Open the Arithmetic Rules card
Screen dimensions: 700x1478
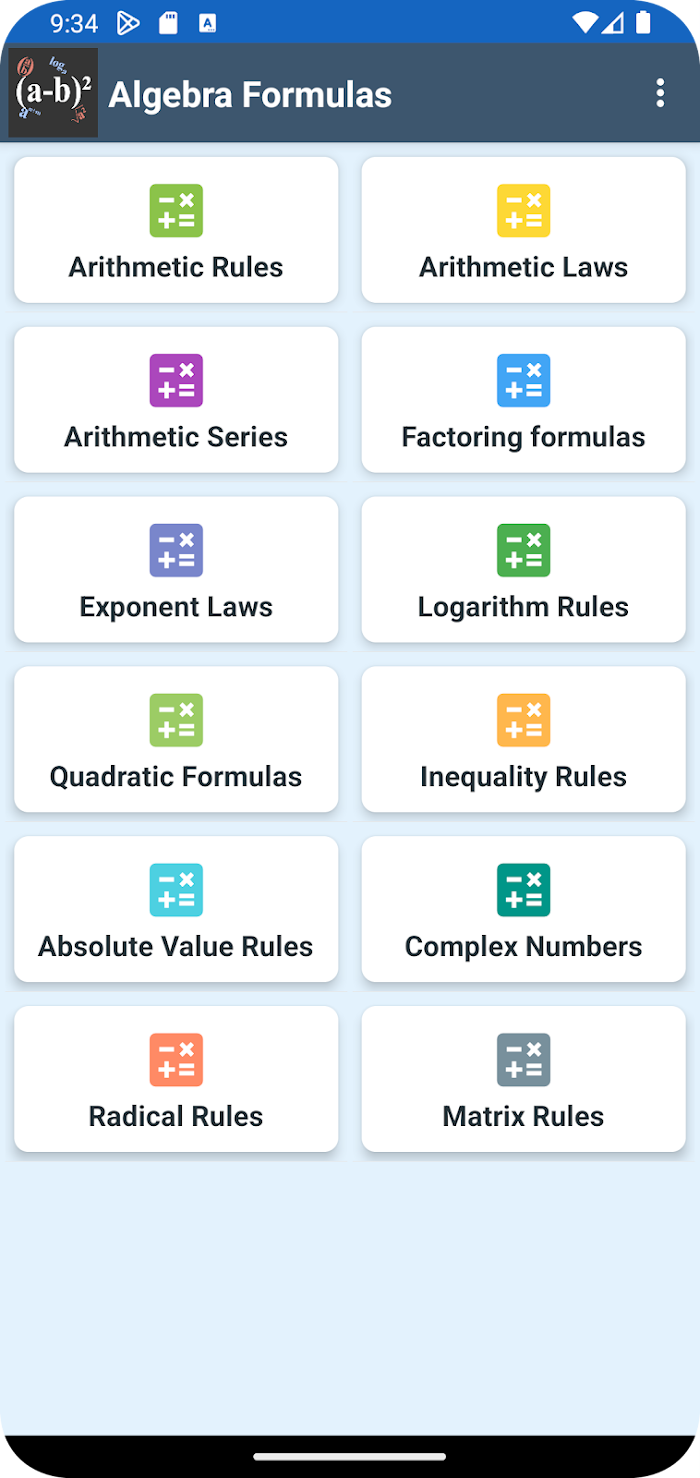(x=176, y=230)
